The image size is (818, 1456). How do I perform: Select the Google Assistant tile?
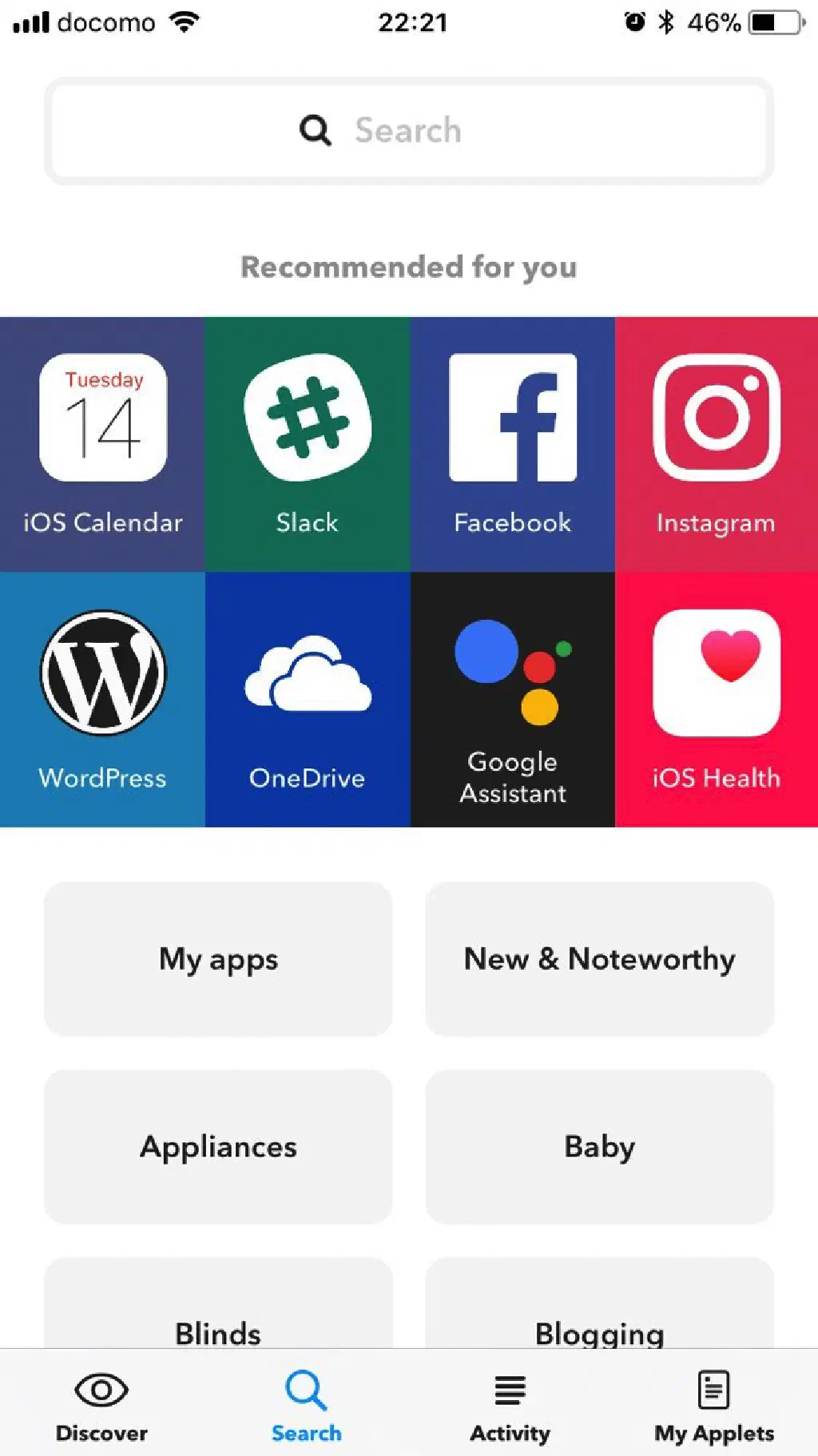pyautogui.click(x=512, y=699)
